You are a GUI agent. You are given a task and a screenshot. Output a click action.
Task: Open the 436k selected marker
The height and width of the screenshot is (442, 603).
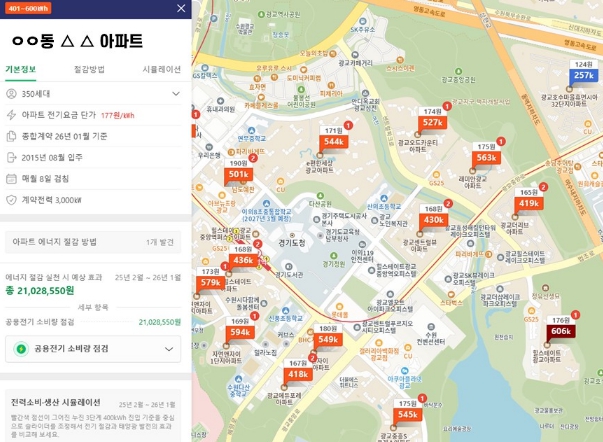(x=243, y=260)
